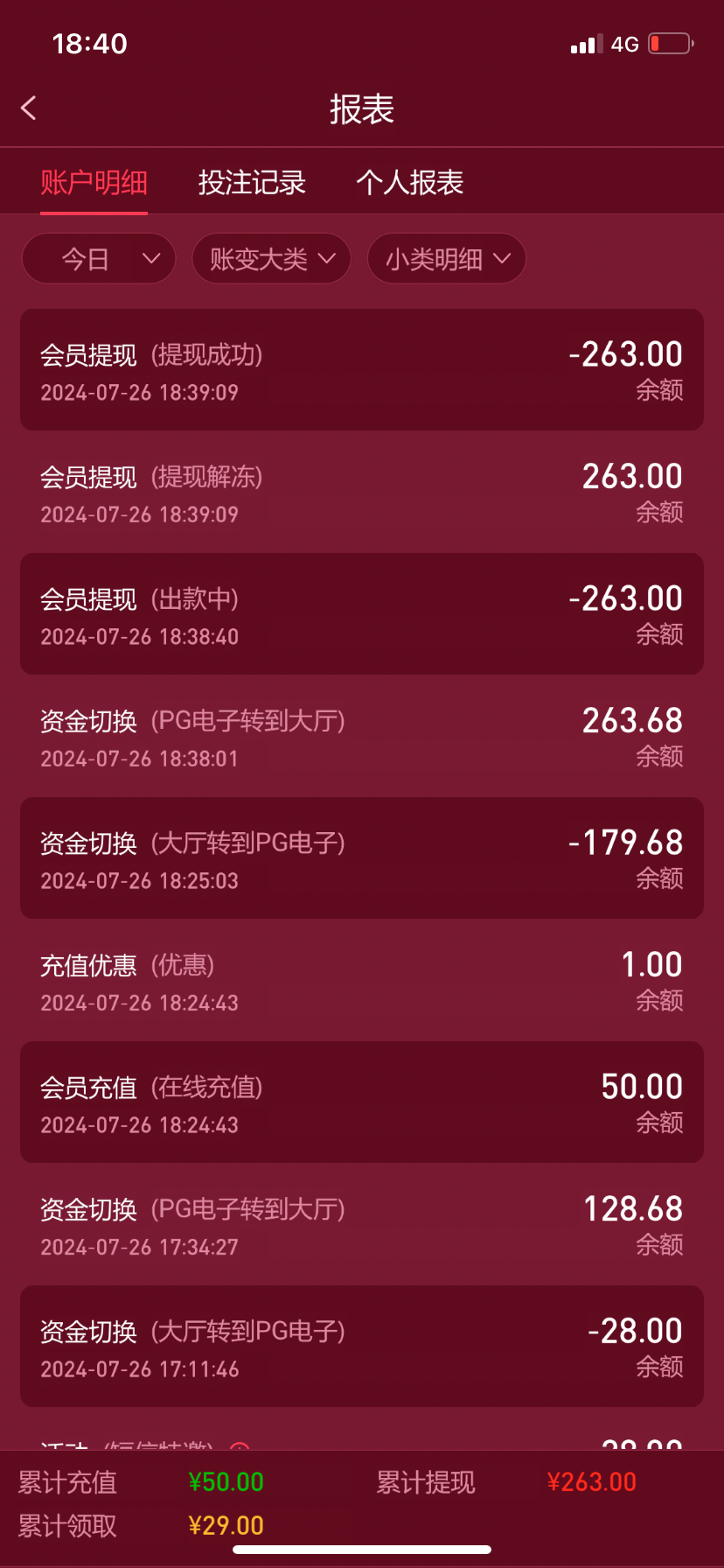Go back using the top-left arrow

[x=29, y=108]
